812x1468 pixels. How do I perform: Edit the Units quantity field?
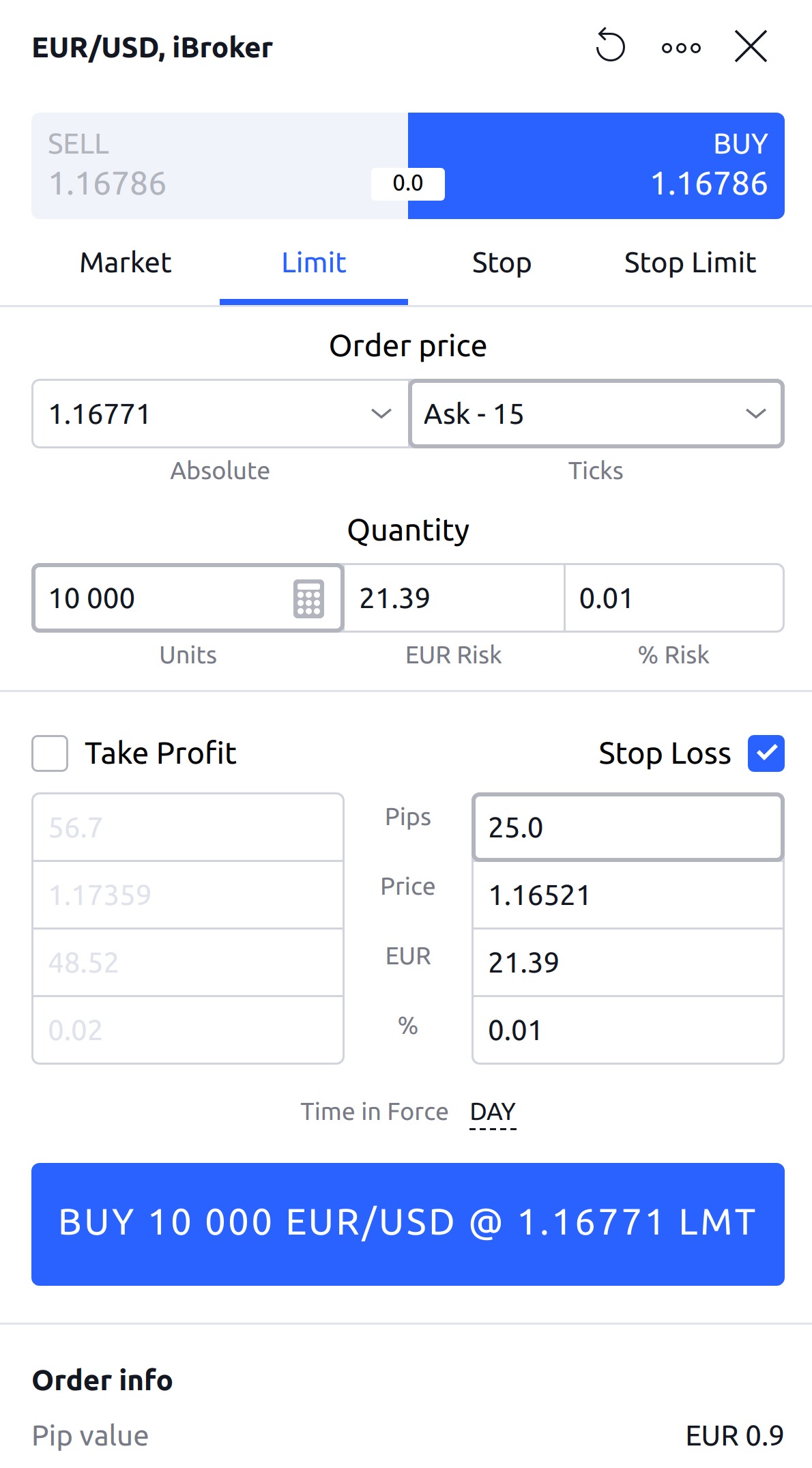point(164,599)
